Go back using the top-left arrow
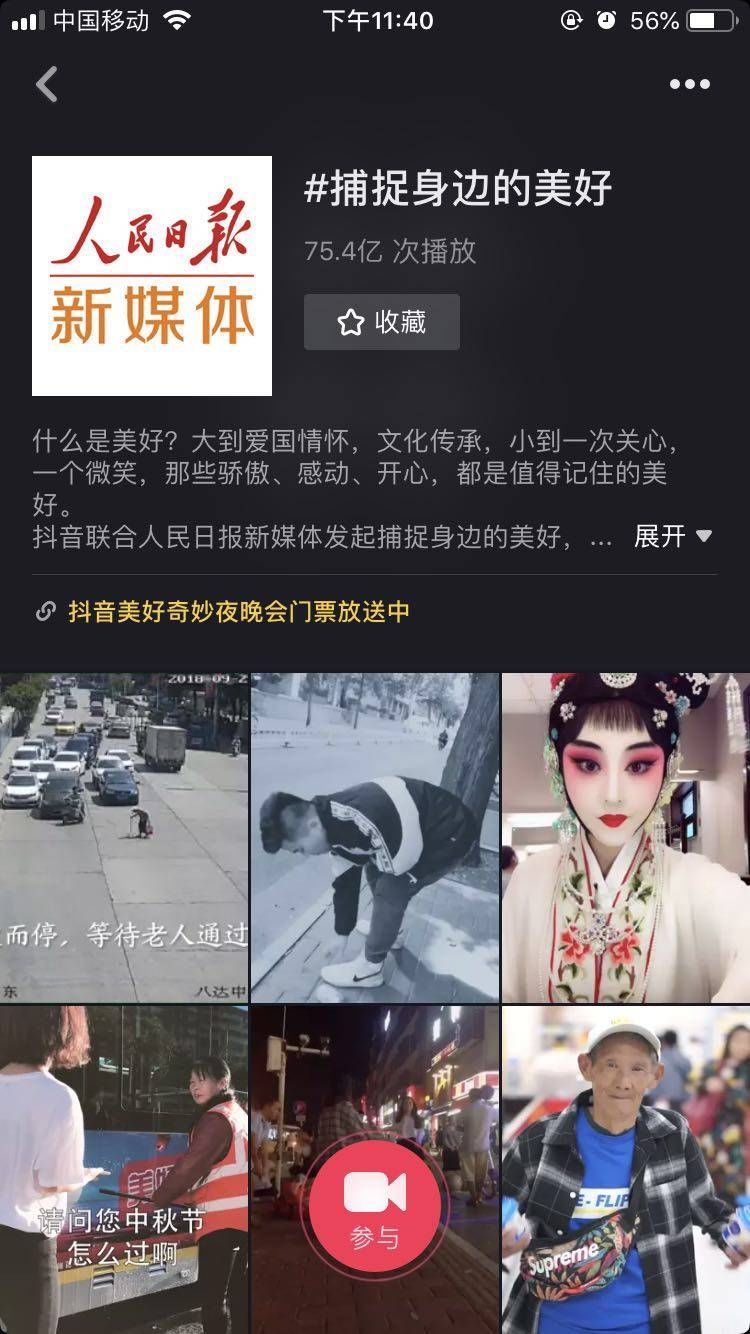This screenshot has height=1334, width=750. pyautogui.click(x=47, y=85)
